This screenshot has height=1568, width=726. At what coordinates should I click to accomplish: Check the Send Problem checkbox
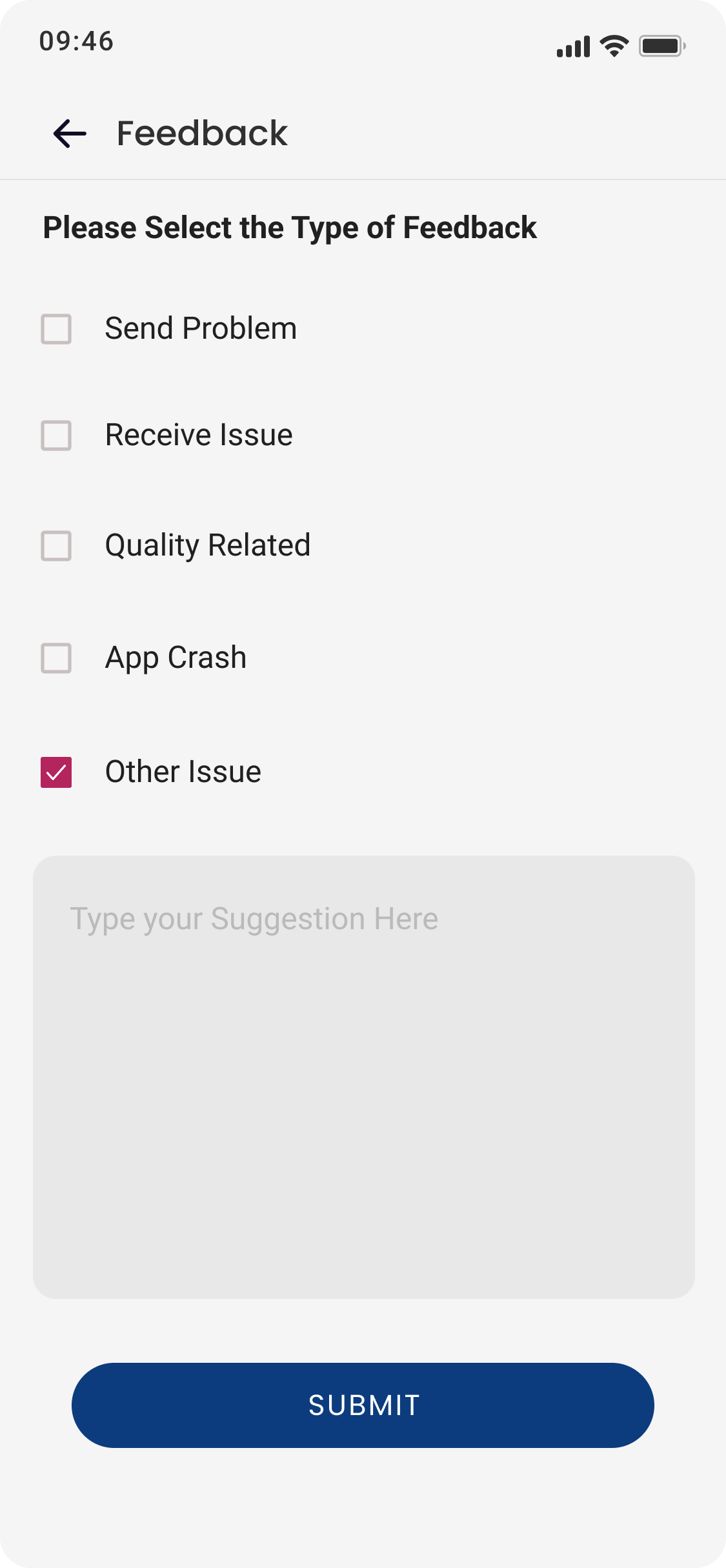[x=56, y=329]
